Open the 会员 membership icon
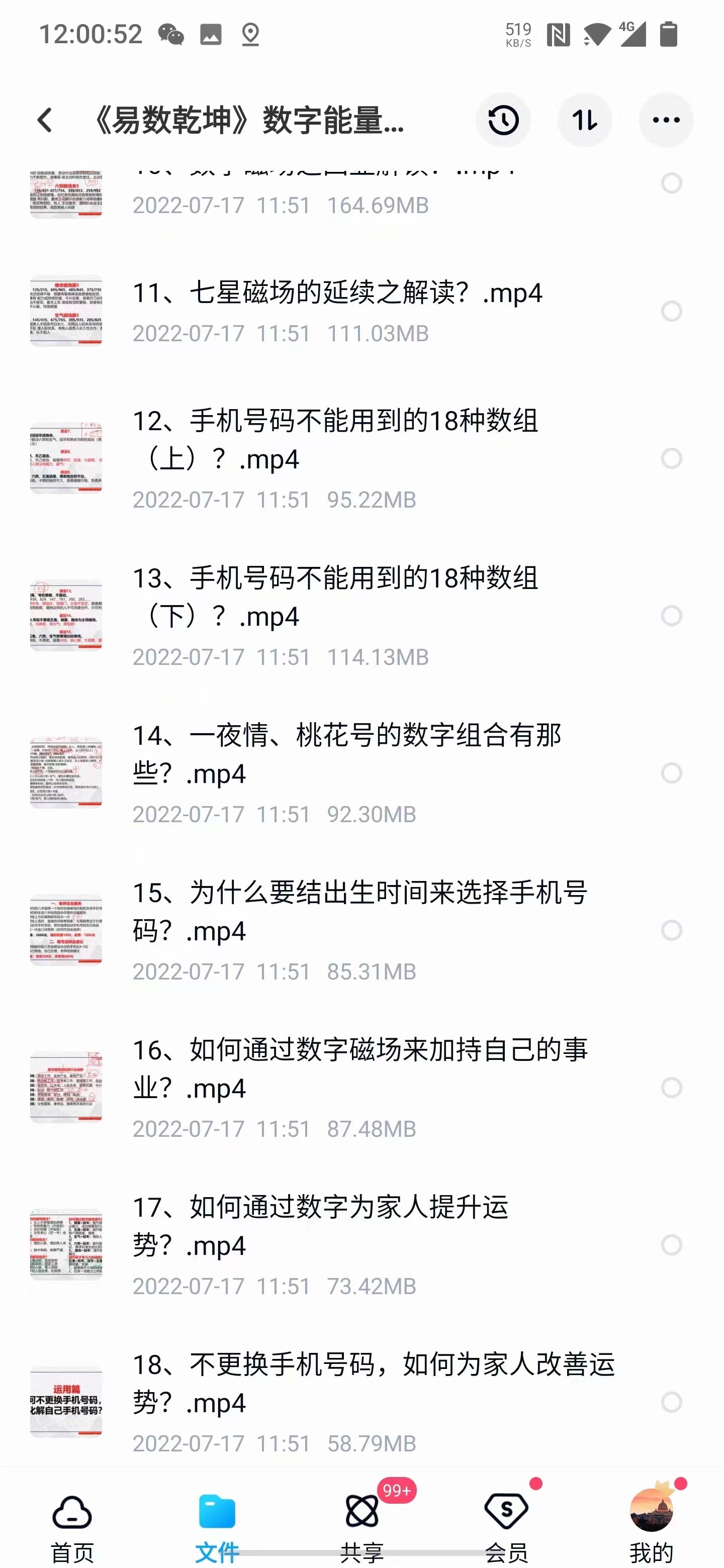This screenshot has width=724, height=1568. pos(506,1505)
